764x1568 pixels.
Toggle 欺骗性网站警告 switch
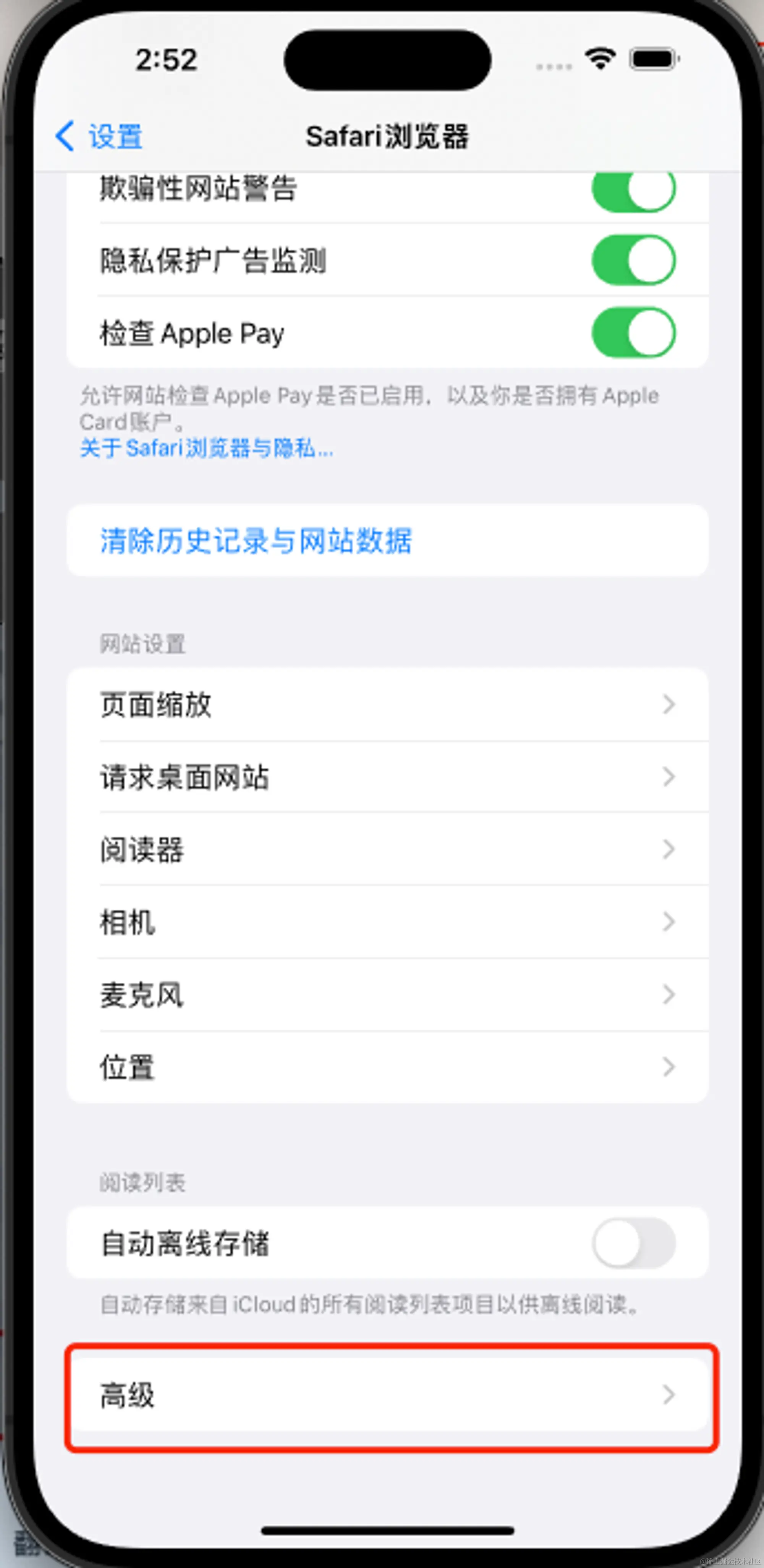(x=633, y=190)
